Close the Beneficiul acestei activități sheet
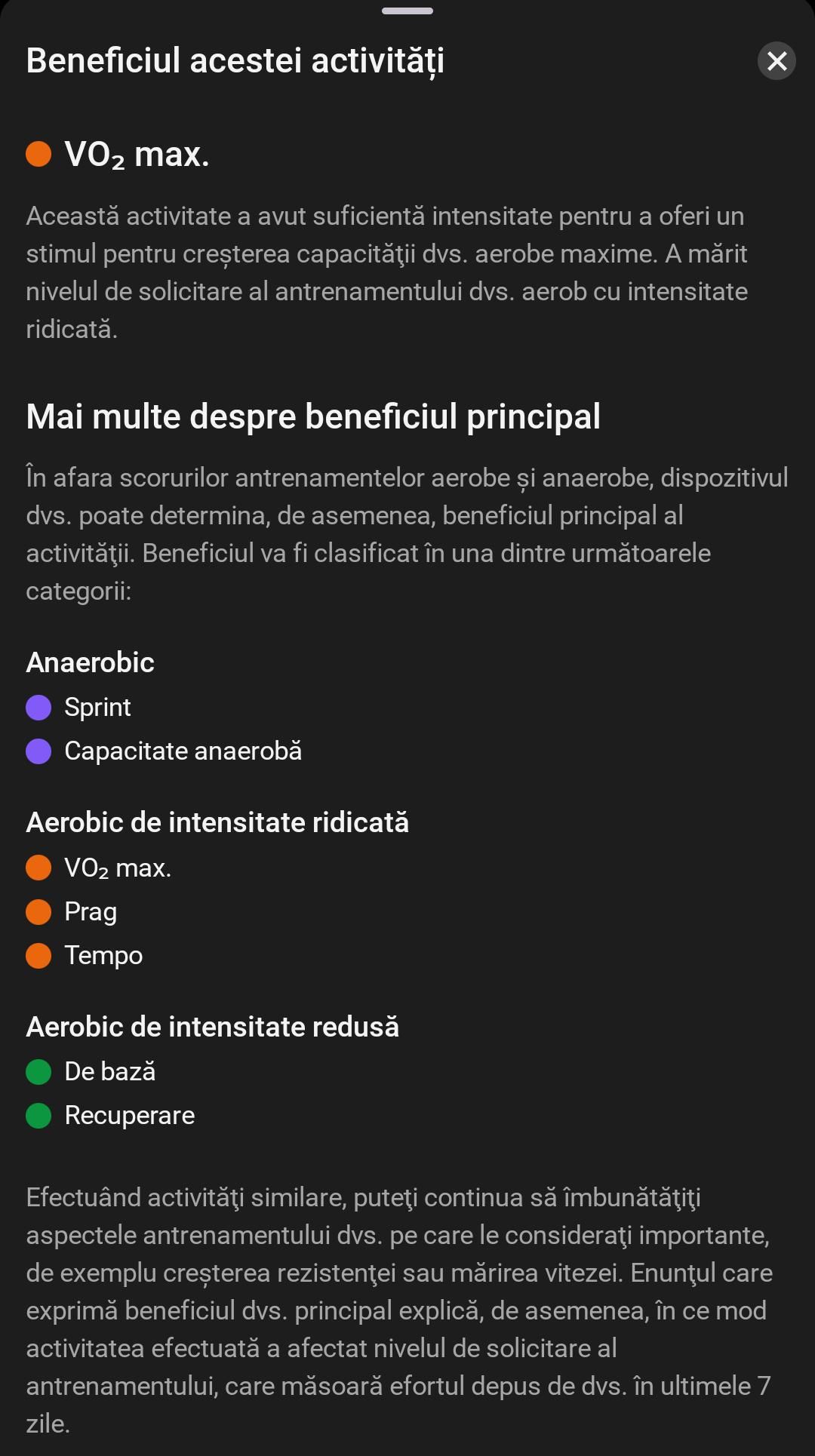 (x=777, y=61)
